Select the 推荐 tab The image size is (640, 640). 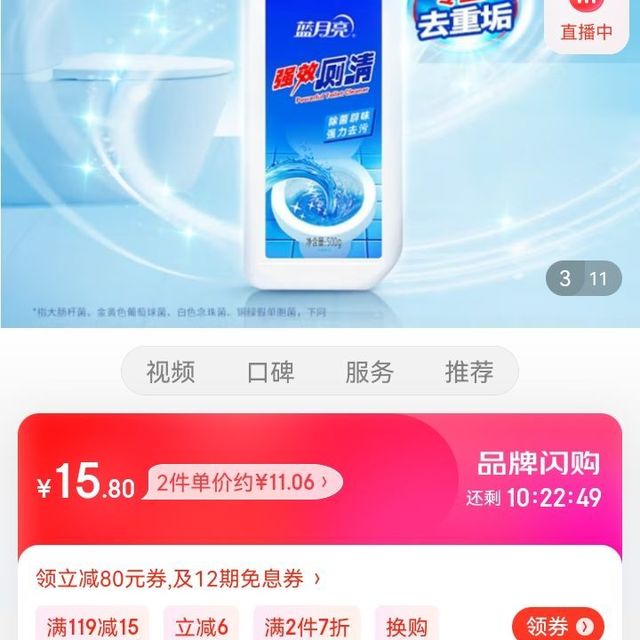coord(469,373)
